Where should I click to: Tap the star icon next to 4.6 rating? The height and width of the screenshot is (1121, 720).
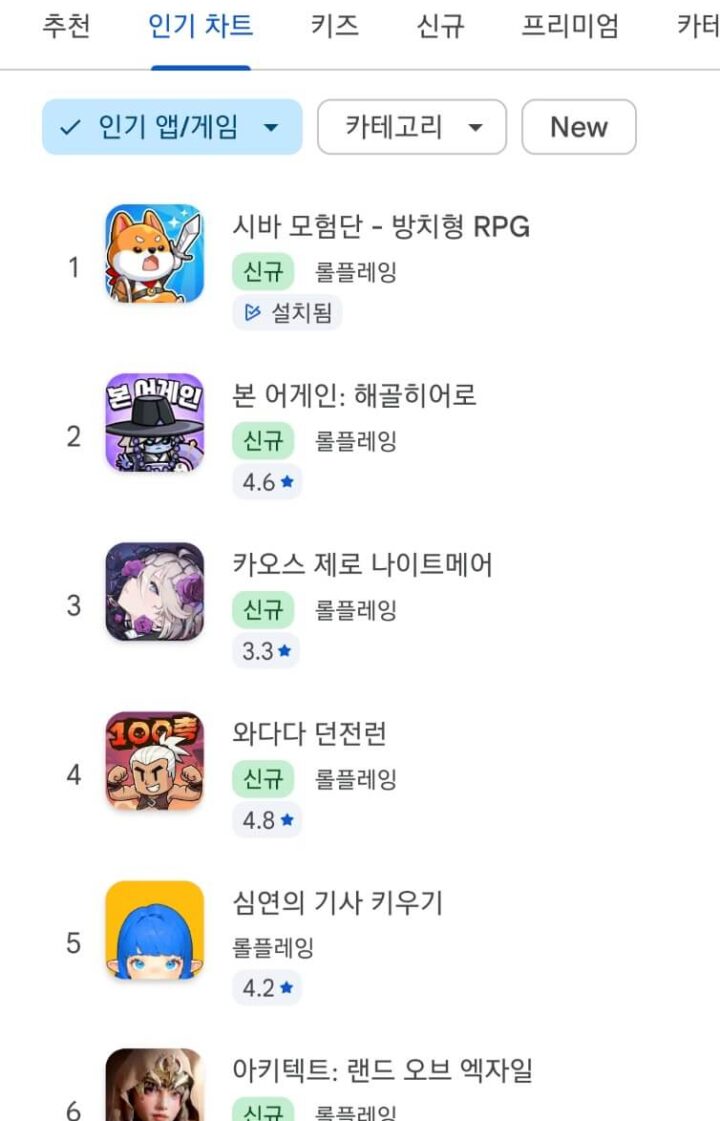[288, 482]
